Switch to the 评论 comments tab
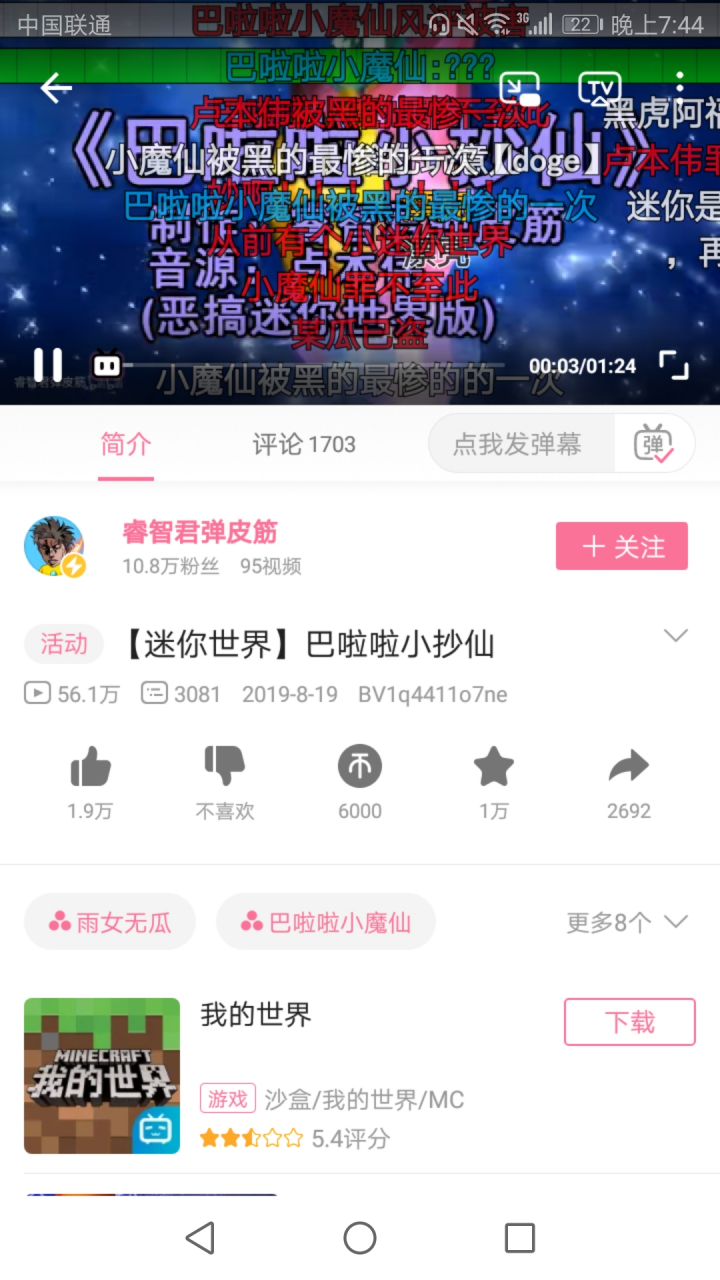 (x=304, y=445)
